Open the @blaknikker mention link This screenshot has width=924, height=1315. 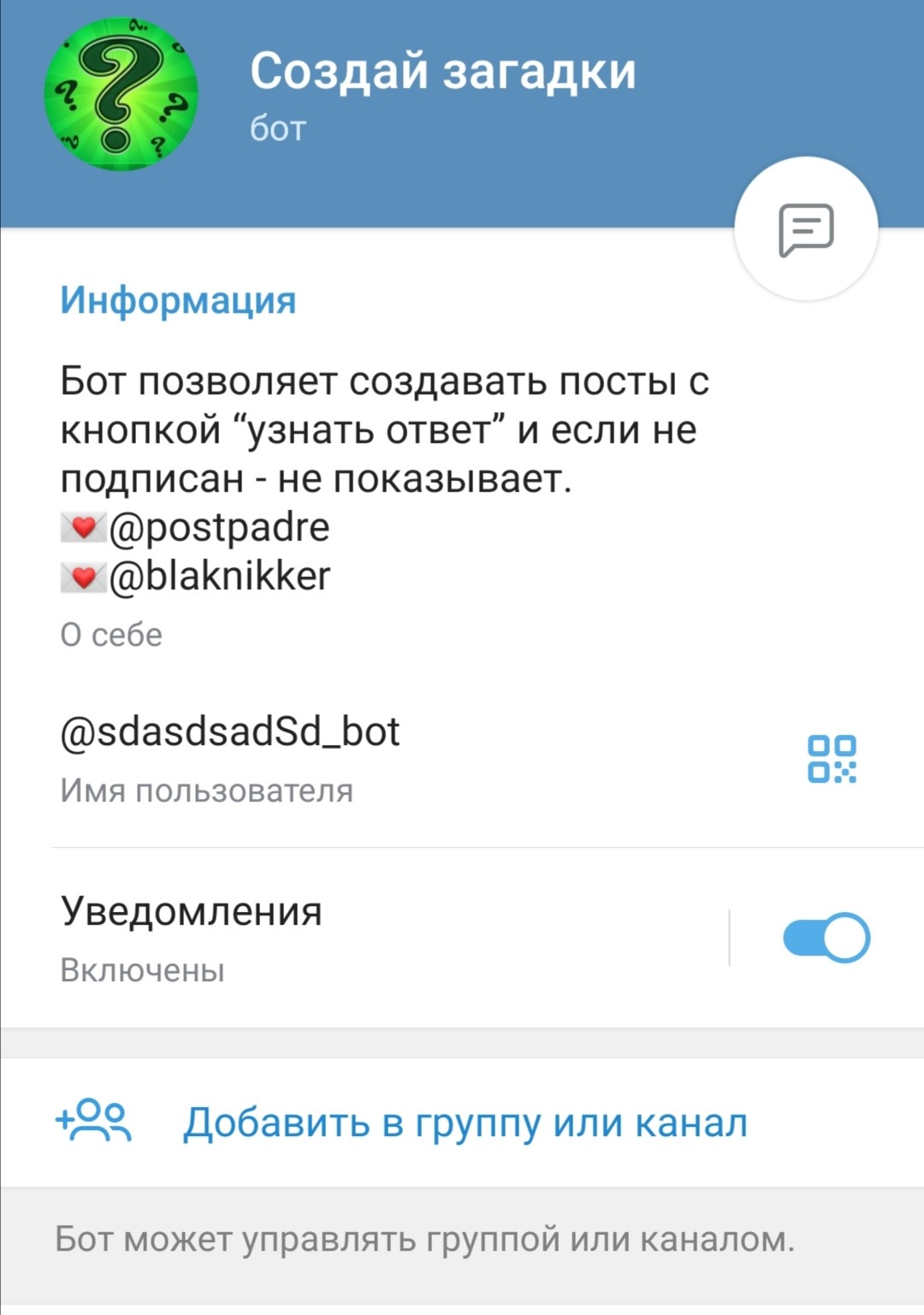tap(220, 576)
